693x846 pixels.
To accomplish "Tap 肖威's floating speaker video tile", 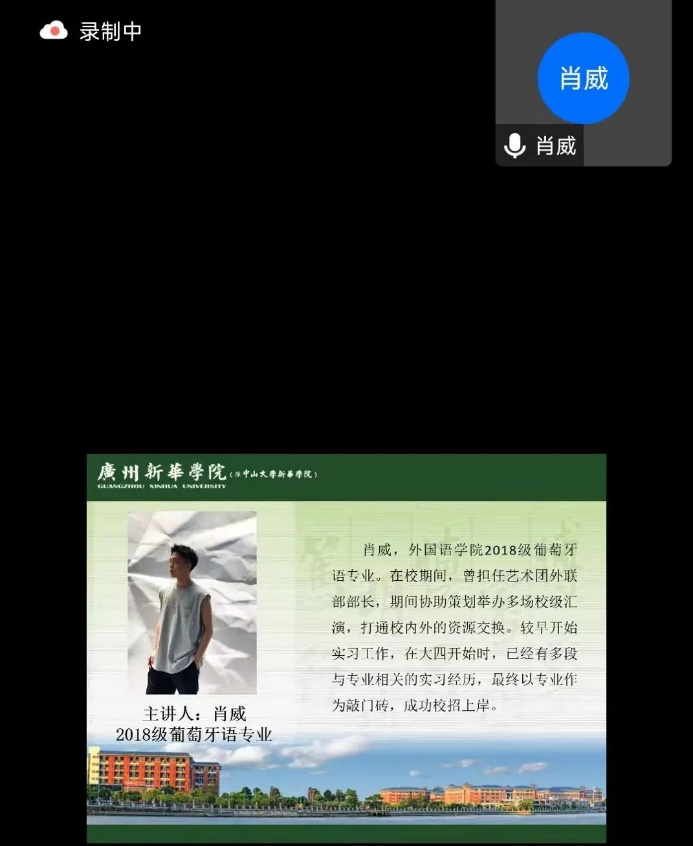I will click(x=583, y=80).
